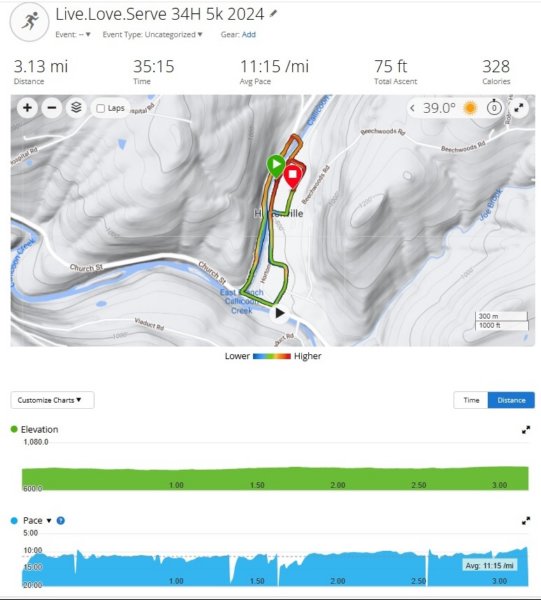
Task: Open the Customize Charts dropdown
Action: coord(52,400)
